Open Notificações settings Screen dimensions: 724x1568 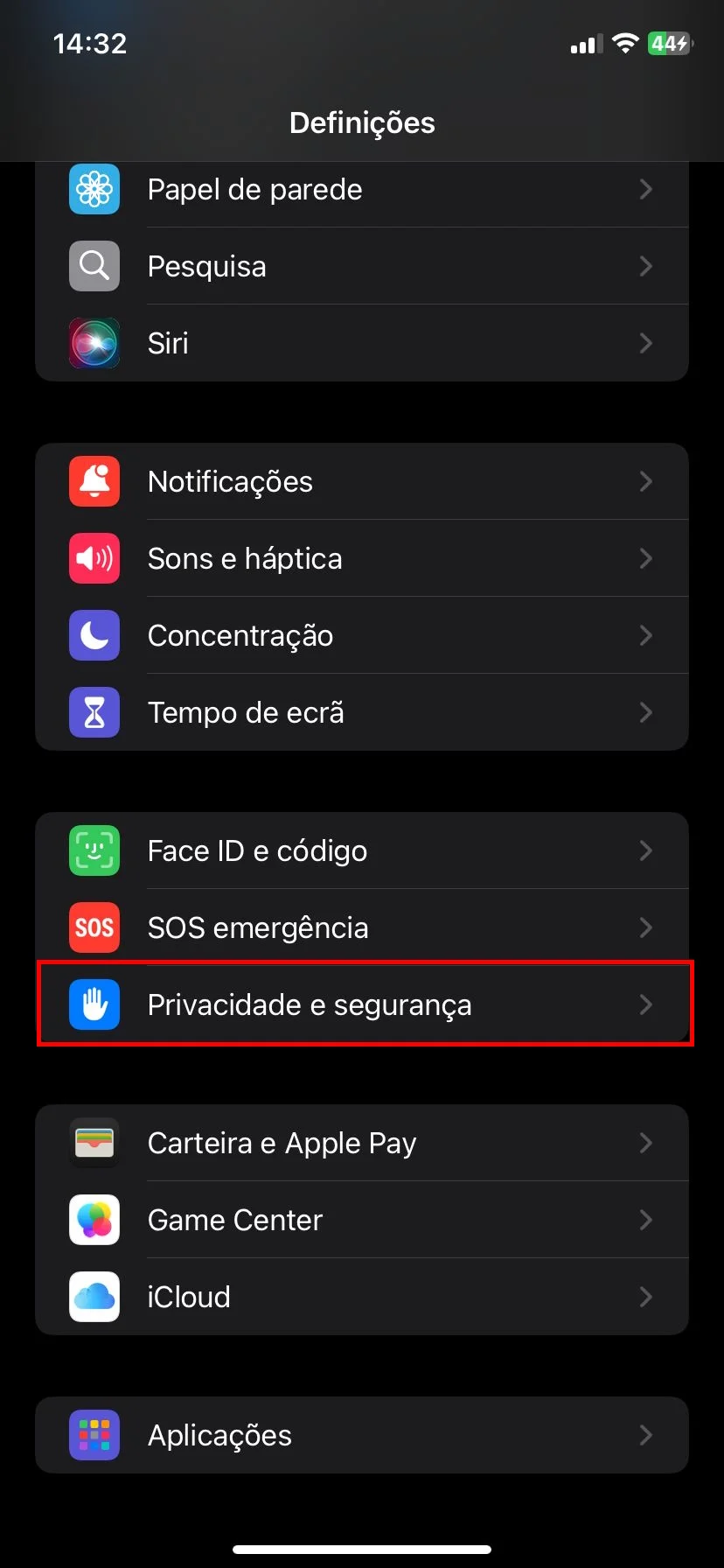tap(362, 481)
